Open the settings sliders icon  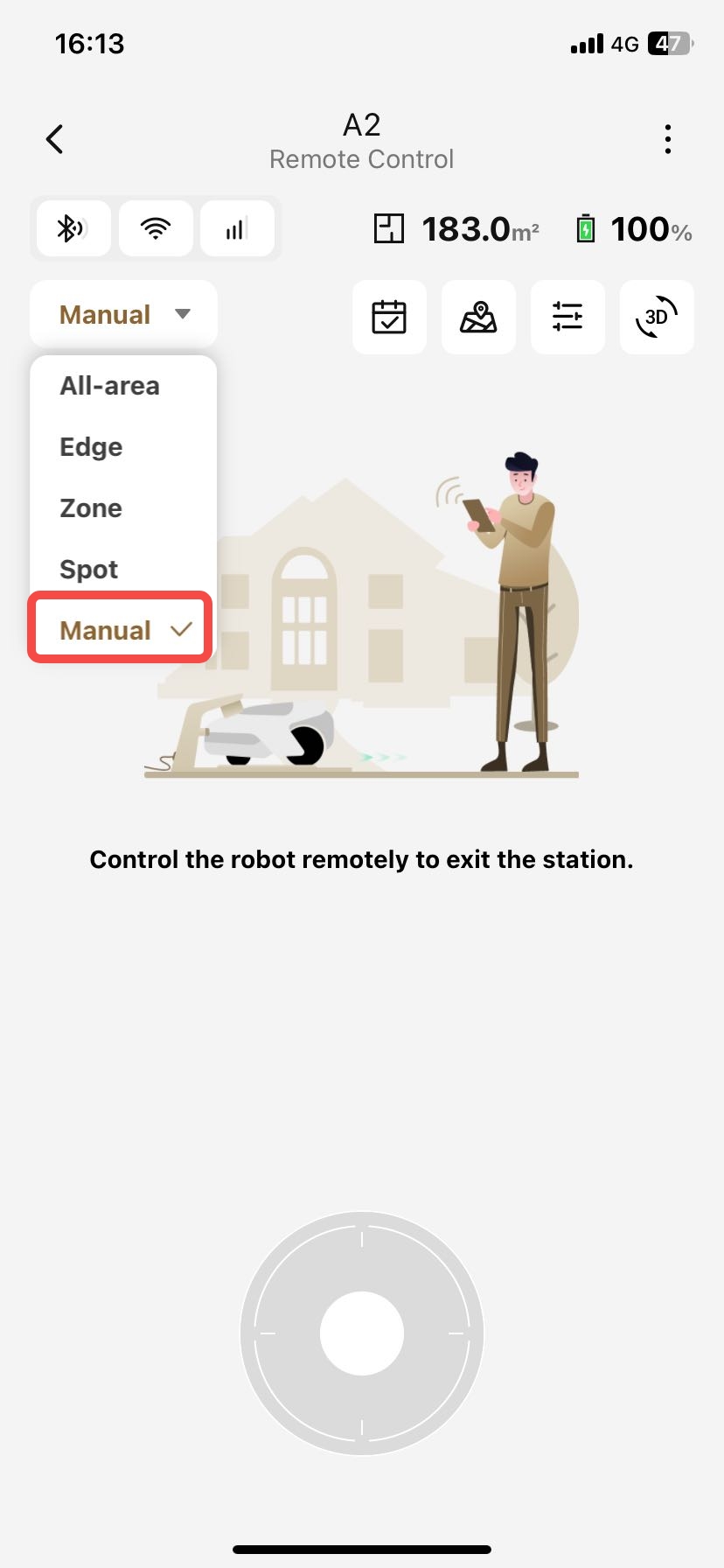(567, 317)
